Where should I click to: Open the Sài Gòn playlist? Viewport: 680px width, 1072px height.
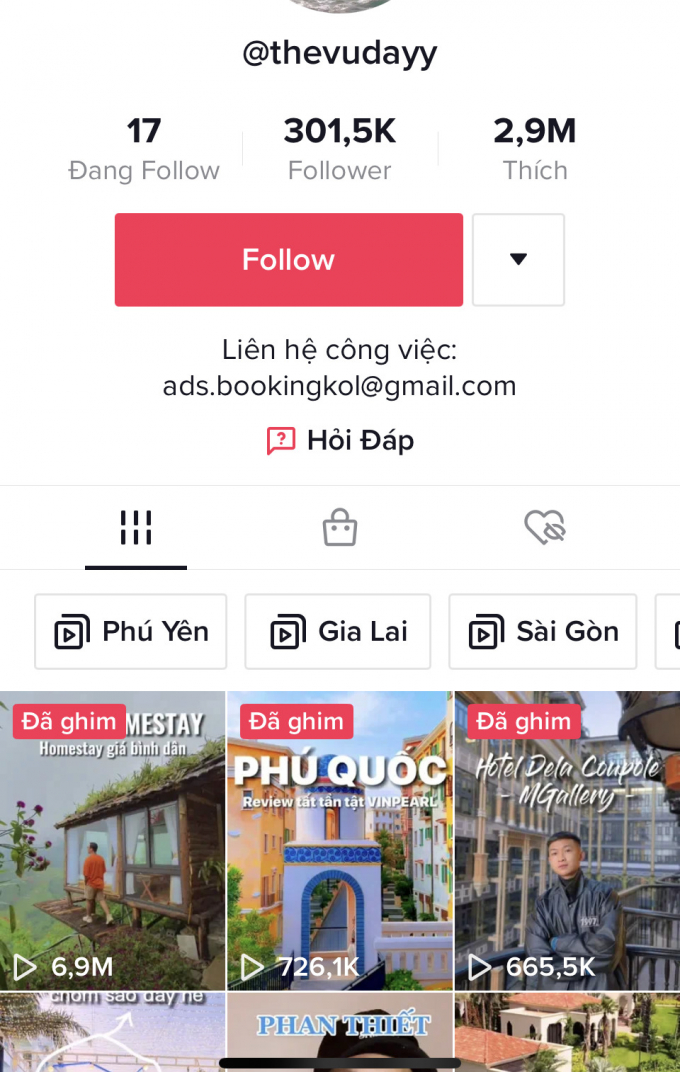(x=543, y=632)
